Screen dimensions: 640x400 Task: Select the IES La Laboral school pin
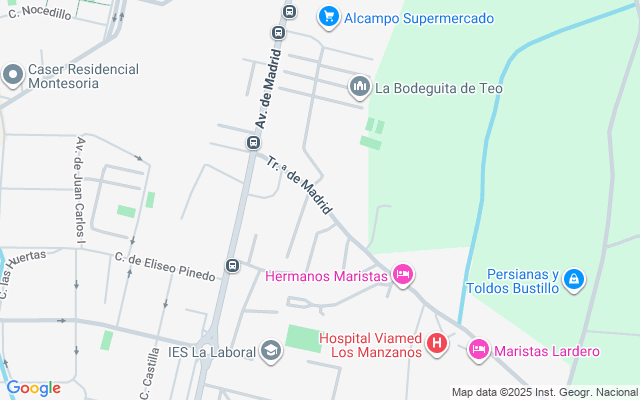[271, 351]
